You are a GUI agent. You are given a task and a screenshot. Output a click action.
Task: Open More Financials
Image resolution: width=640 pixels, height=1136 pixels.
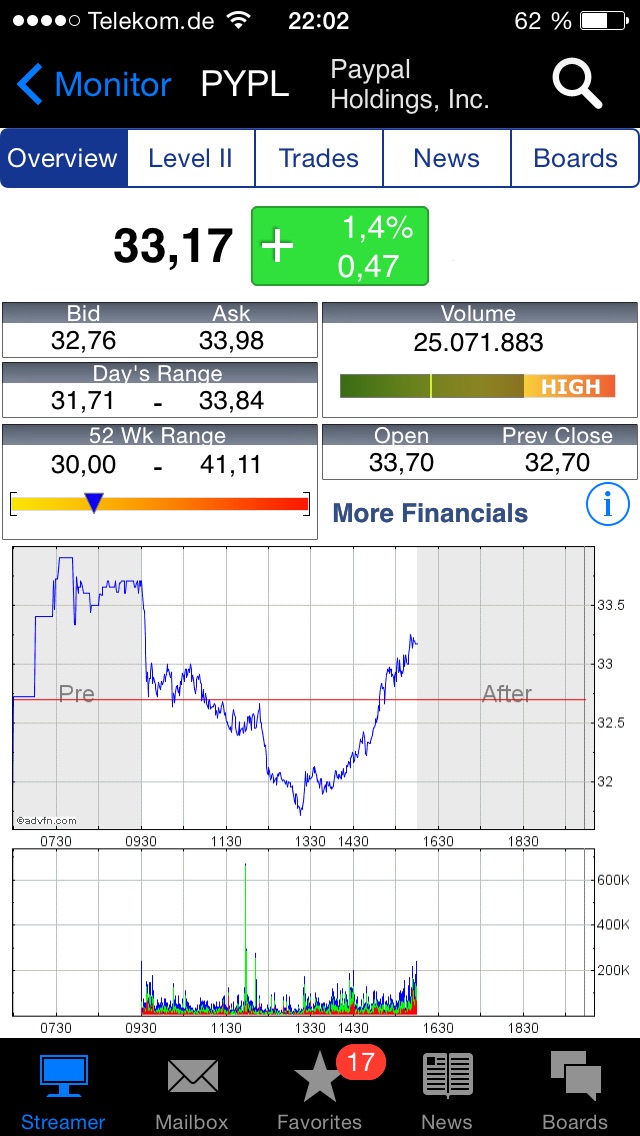point(430,513)
